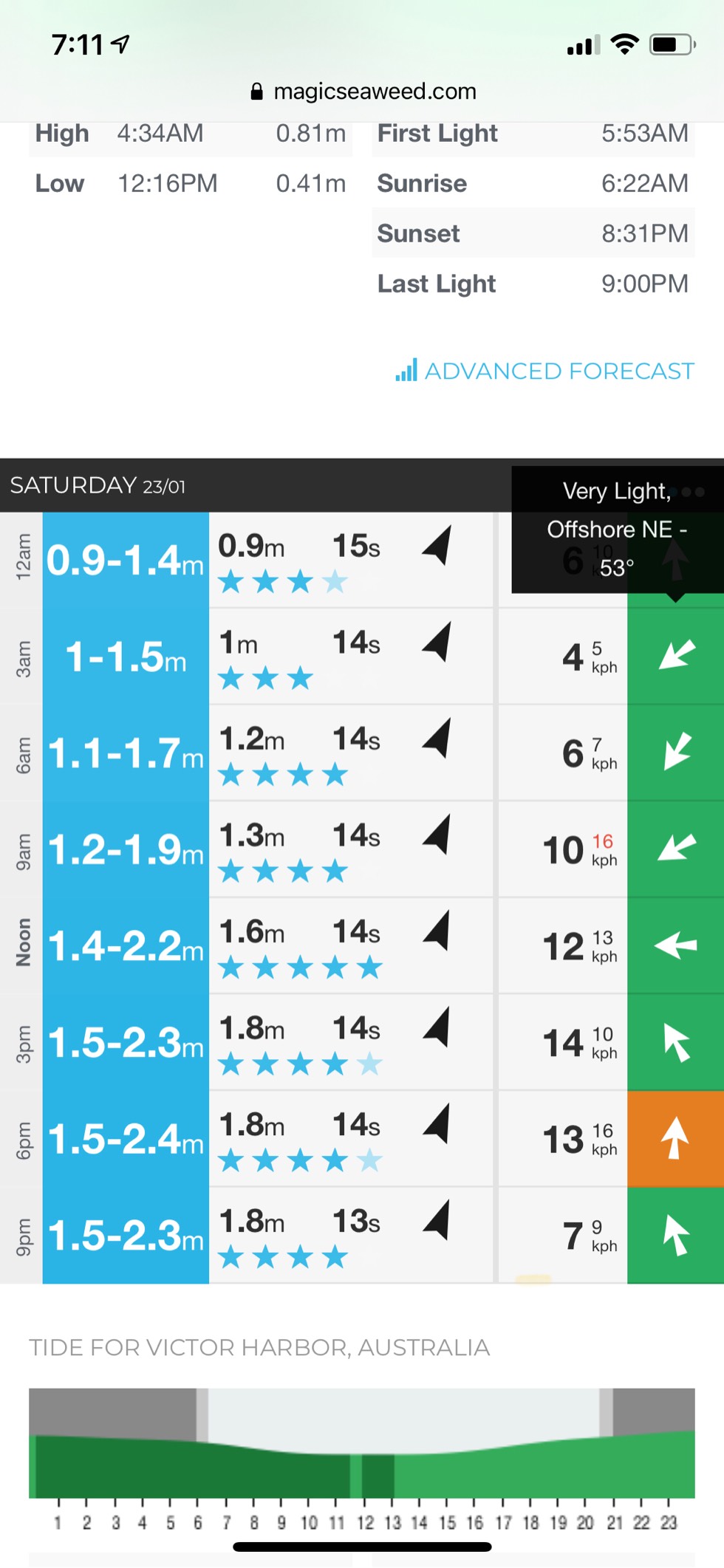Screen dimensions: 724x1568
Task: Tap the magicseaweed.com address bar
Action: (x=363, y=92)
